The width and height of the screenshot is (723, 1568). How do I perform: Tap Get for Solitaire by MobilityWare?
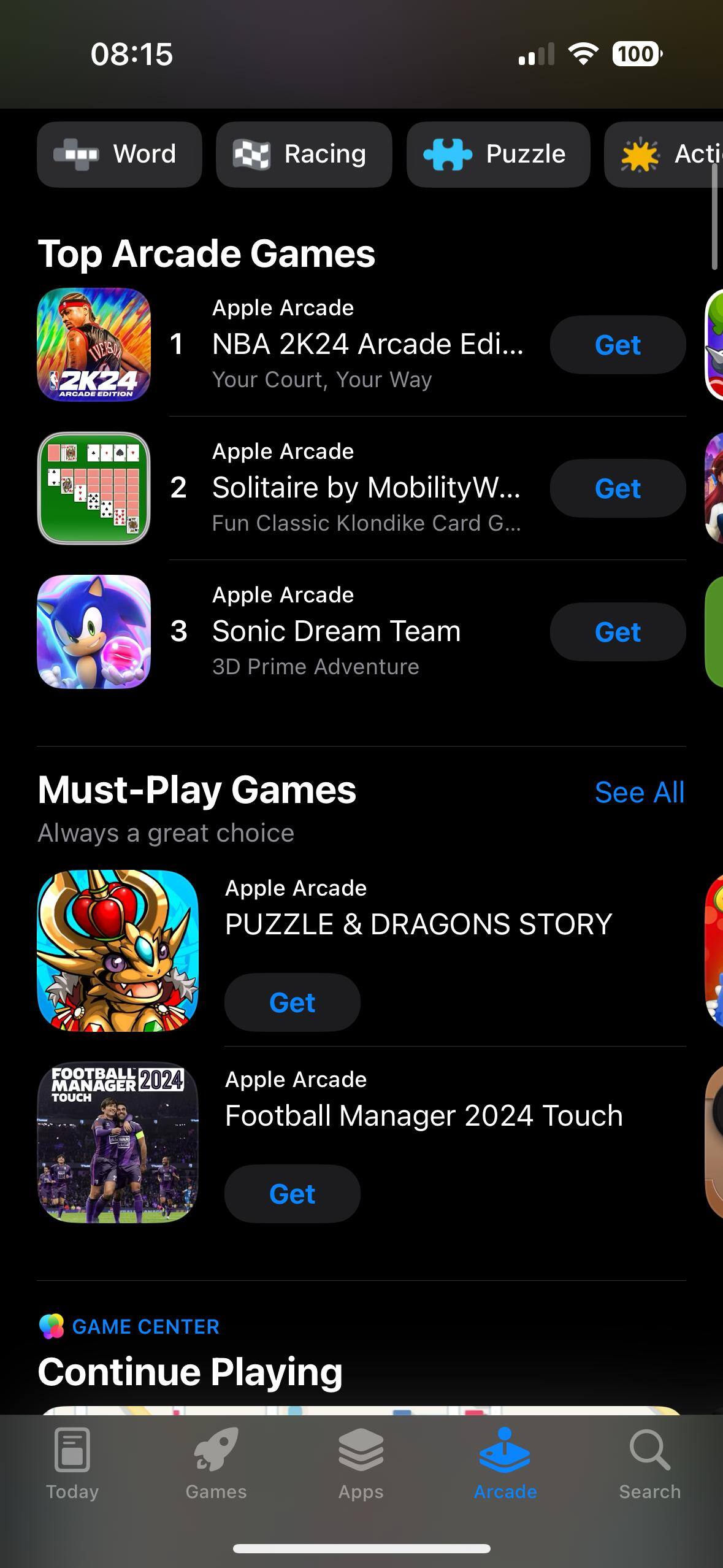[618, 488]
